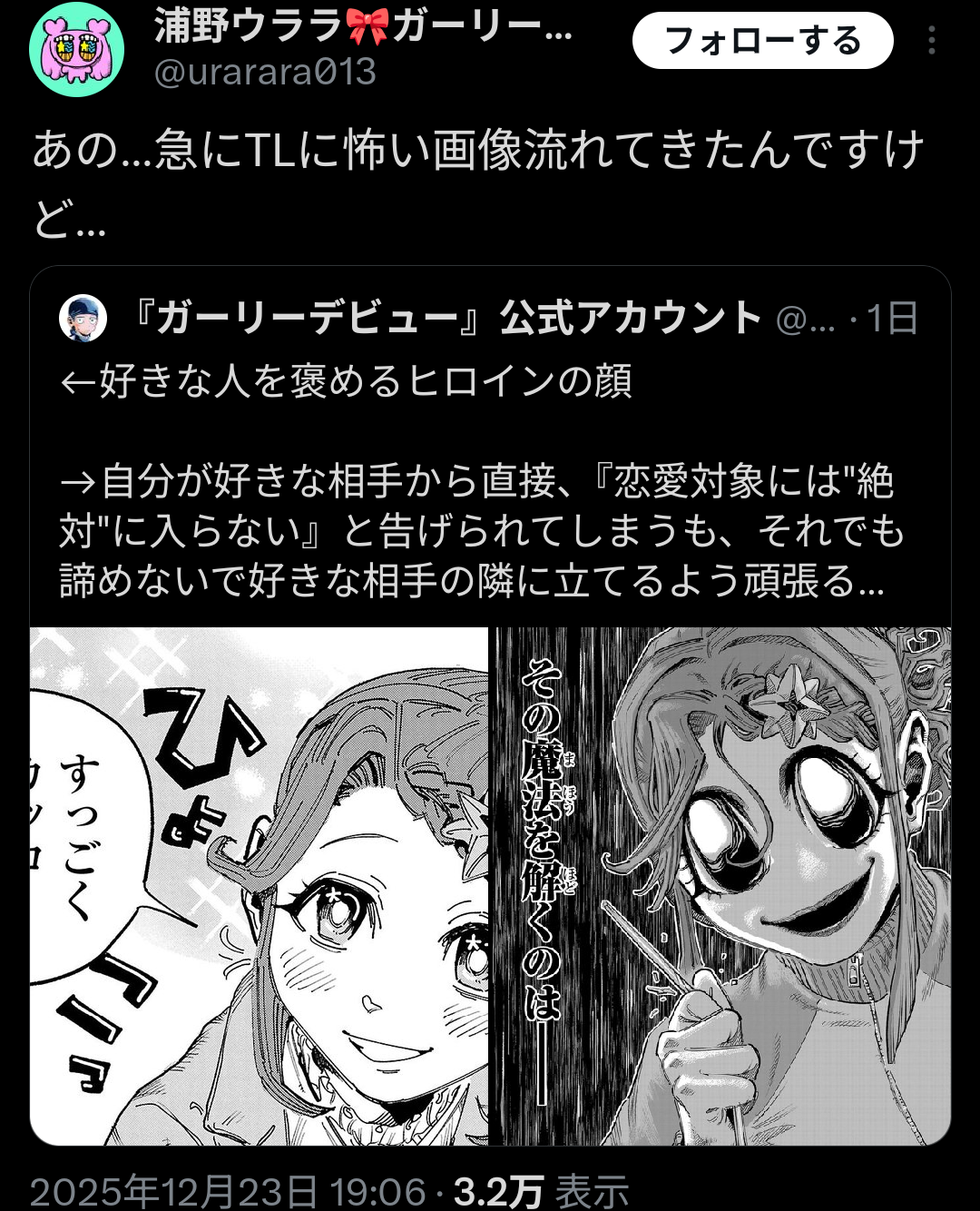This screenshot has width=980, height=1211.
Task: Open the @urarara013 username link
Action: pyautogui.click(x=265, y=72)
